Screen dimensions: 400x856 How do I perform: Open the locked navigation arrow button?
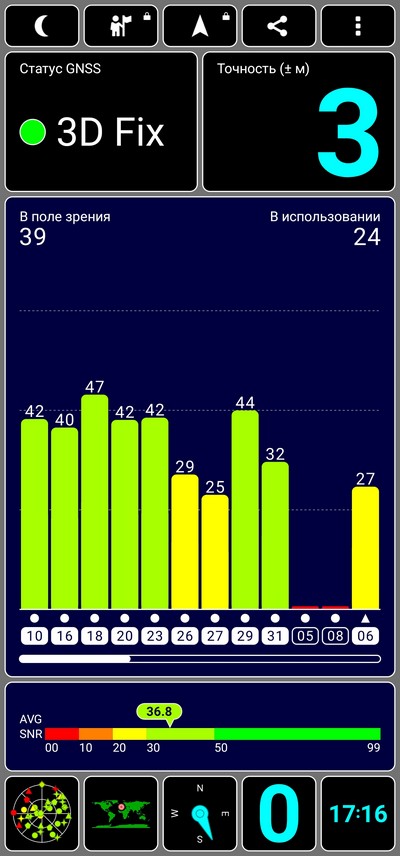pos(200,26)
